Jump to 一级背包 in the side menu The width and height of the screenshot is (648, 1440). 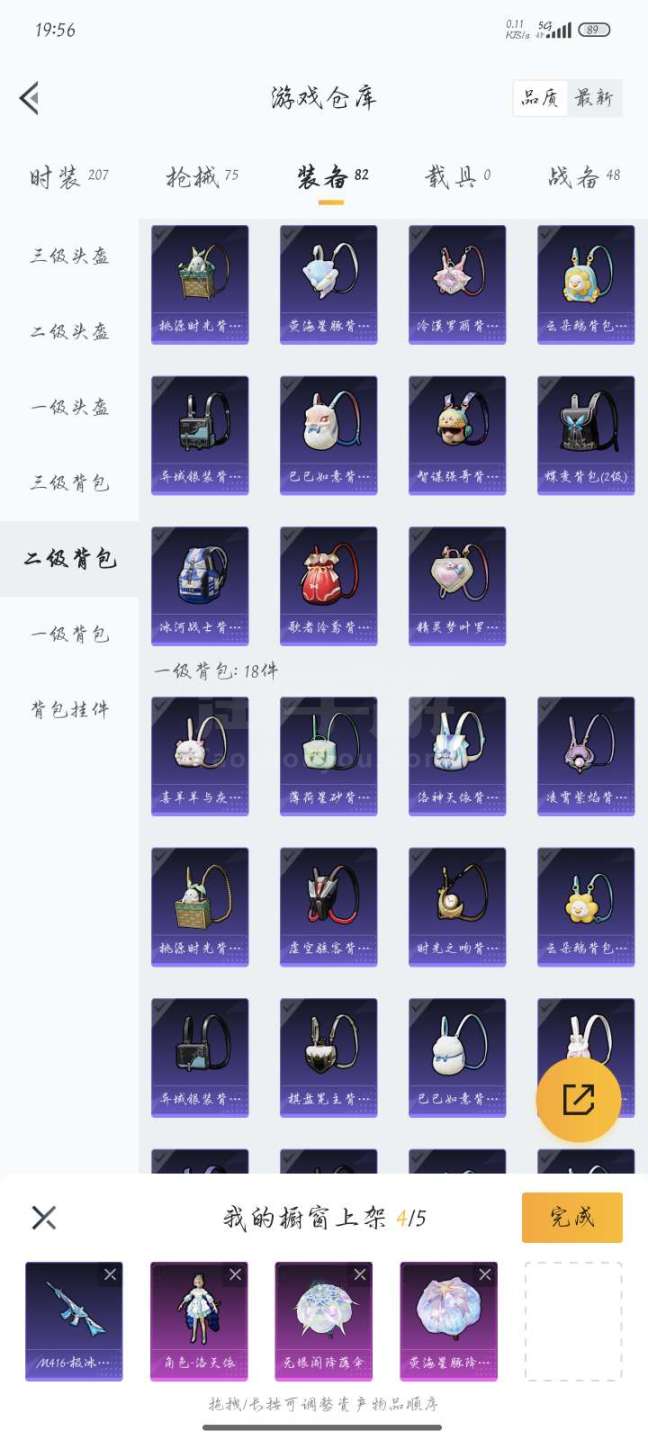point(69,634)
